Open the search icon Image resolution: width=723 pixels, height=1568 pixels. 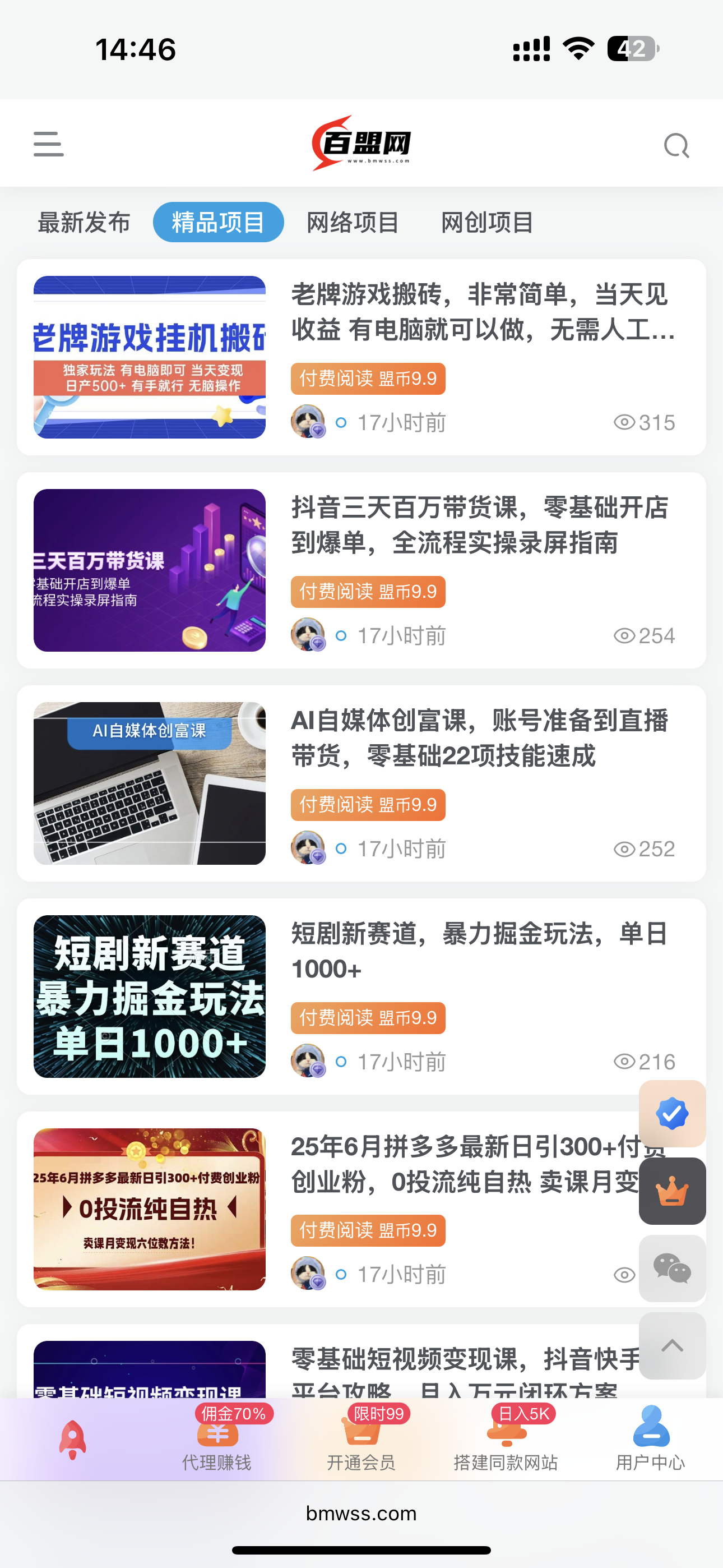pyautogui.click(x=675, y=145)
